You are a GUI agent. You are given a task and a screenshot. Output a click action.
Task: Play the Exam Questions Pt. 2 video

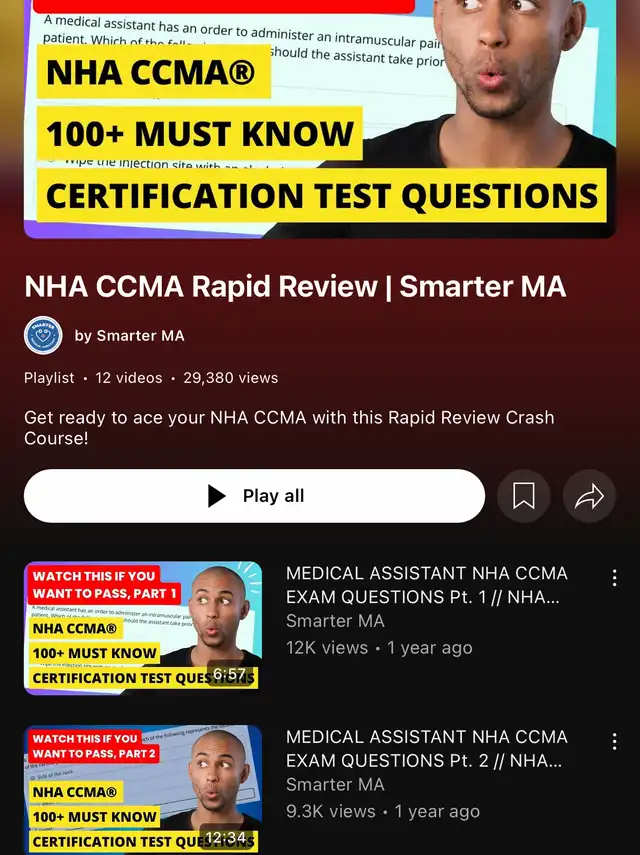tap(143, 791)
